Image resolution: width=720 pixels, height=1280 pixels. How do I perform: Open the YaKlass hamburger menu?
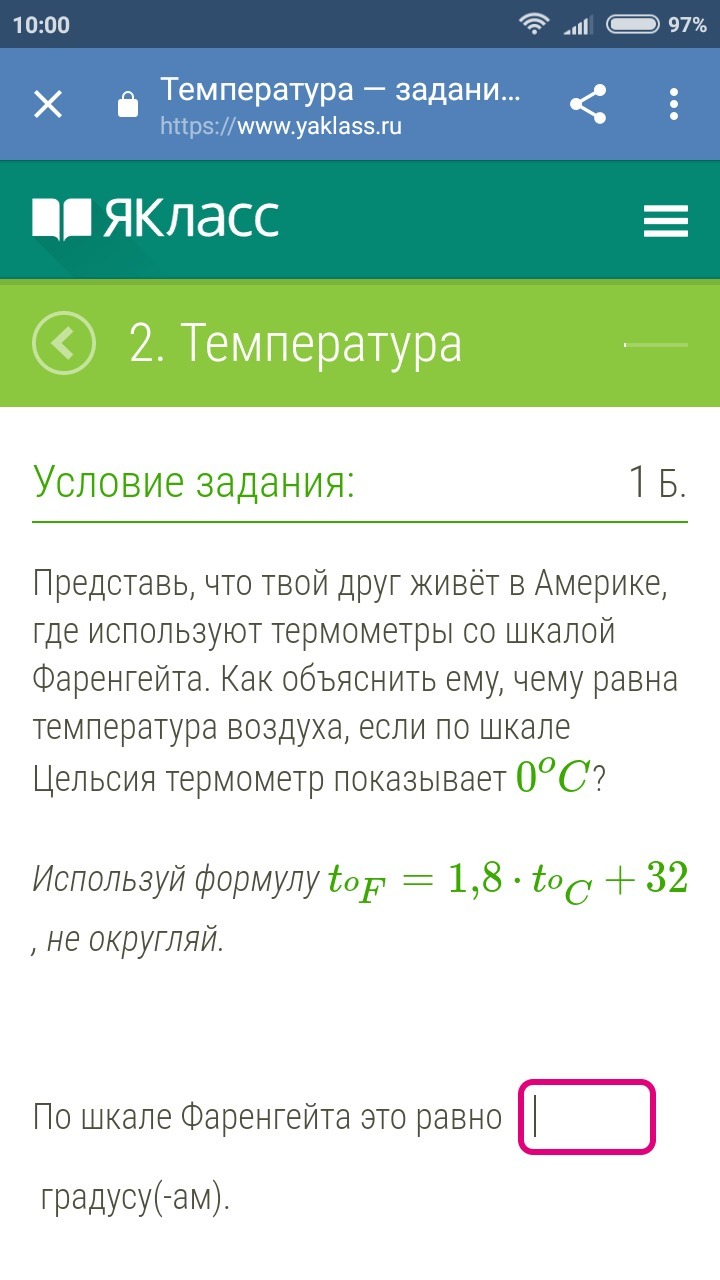(x=665, y=220)
